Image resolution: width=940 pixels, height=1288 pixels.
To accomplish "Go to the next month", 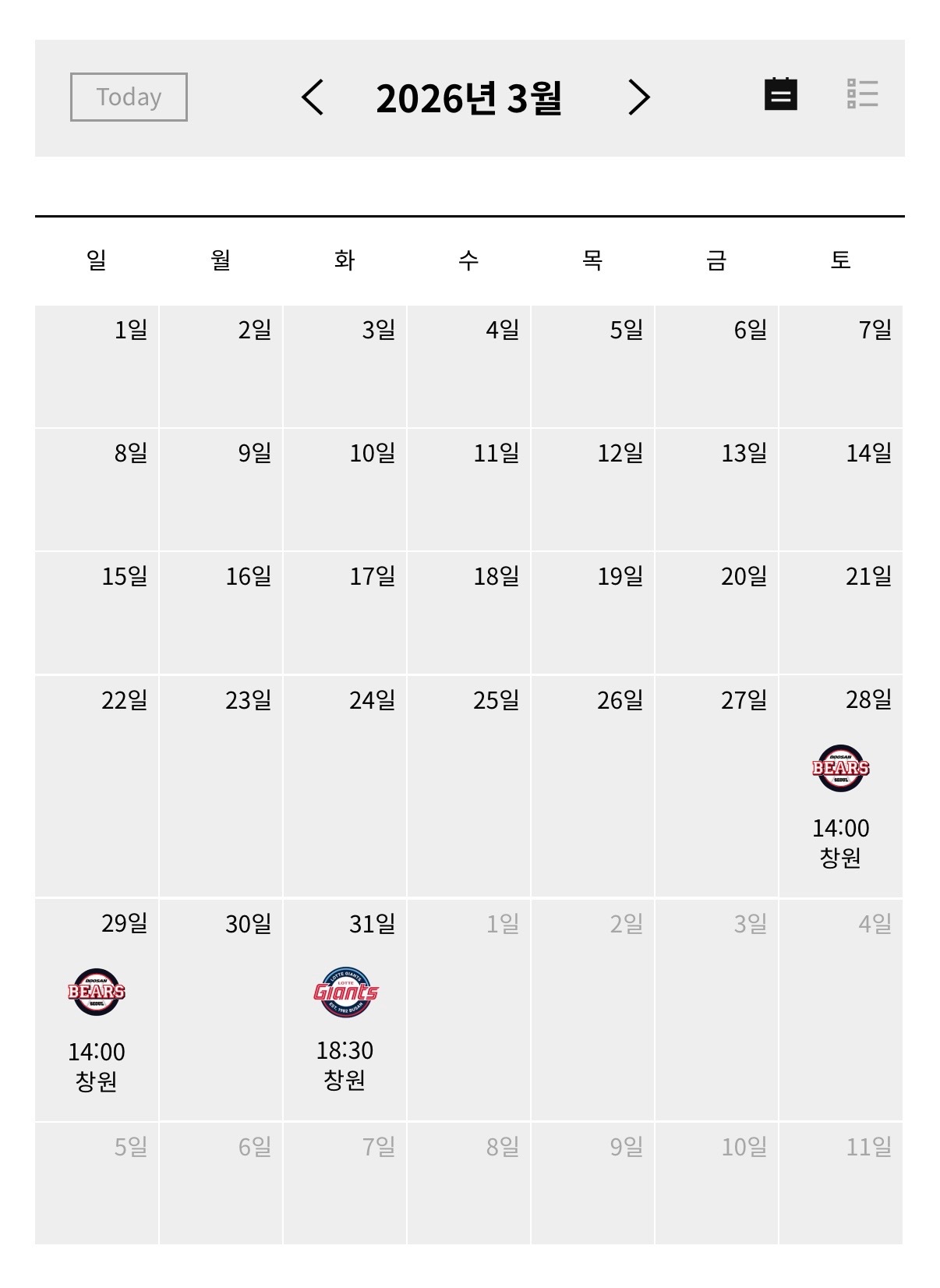I will pyautogui.click(x=638, y=97).
